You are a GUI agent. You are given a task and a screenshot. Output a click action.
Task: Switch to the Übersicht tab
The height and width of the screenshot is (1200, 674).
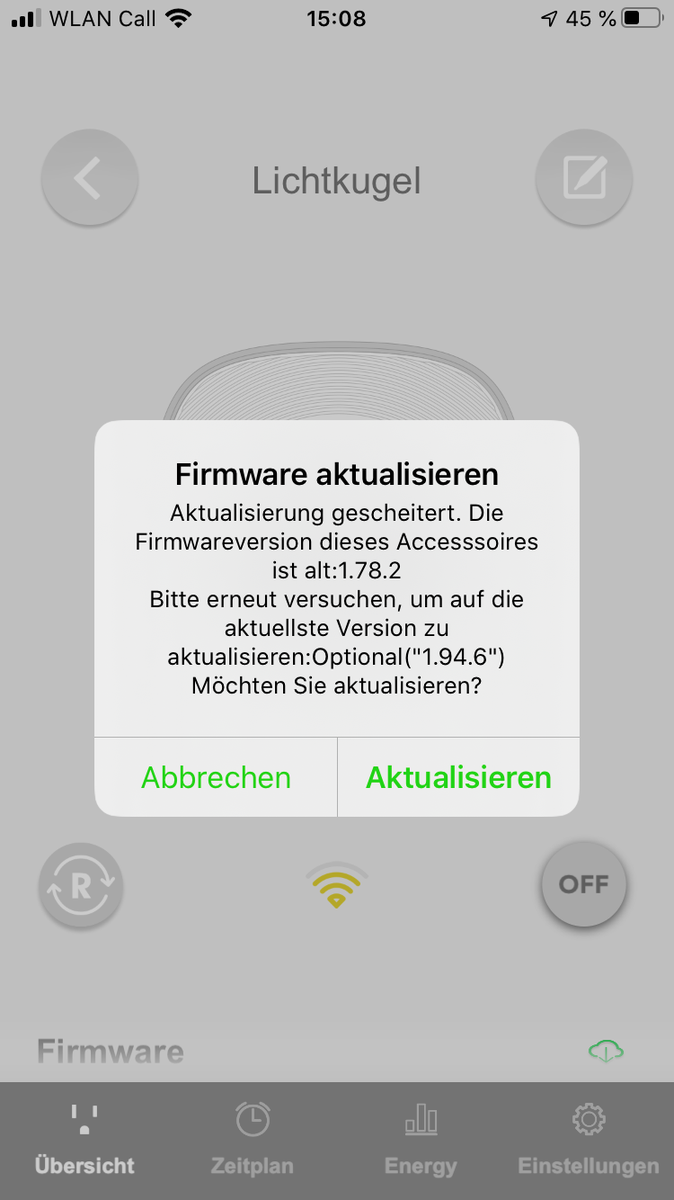[84, 1140]
